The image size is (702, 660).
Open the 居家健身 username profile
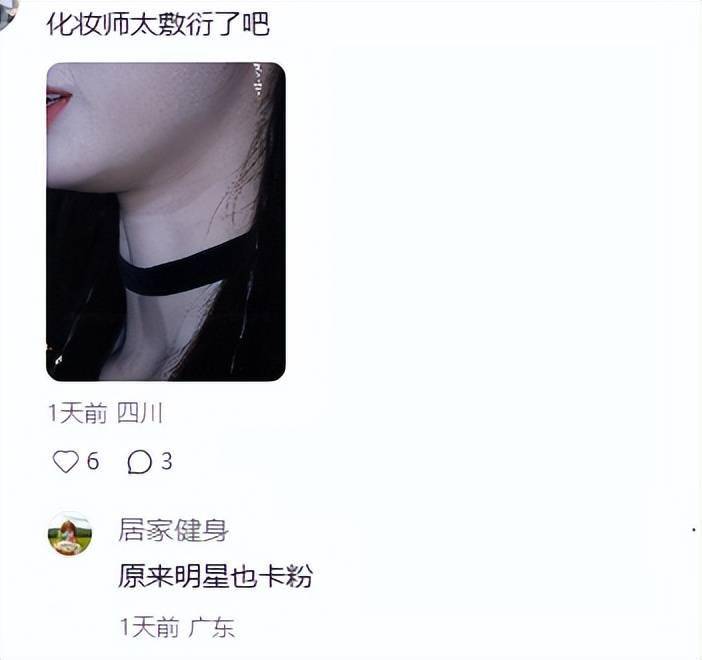coord(173,530)
